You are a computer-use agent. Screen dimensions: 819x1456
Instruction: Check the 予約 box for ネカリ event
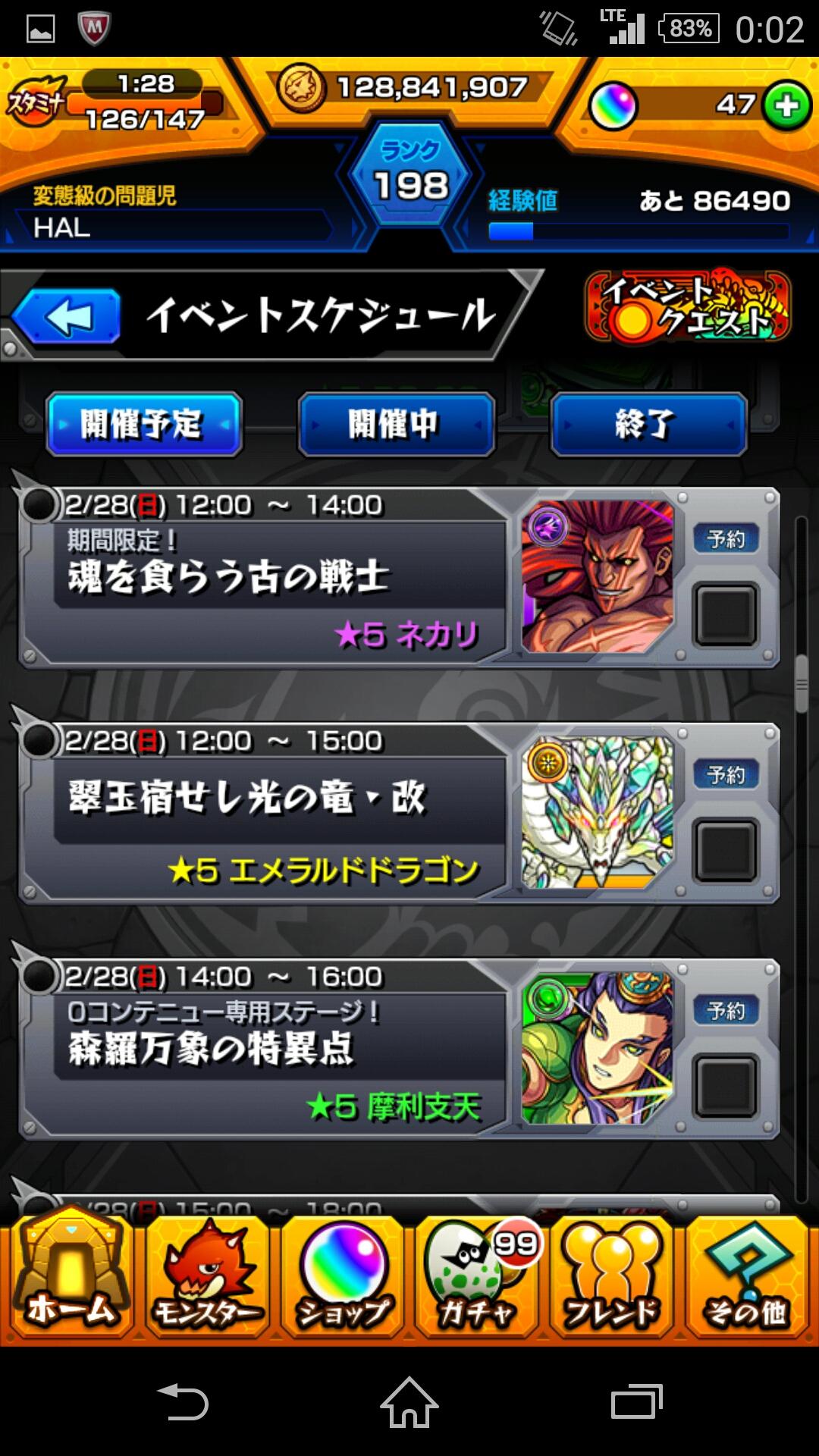pyautogui.click(x=726, y=613)
